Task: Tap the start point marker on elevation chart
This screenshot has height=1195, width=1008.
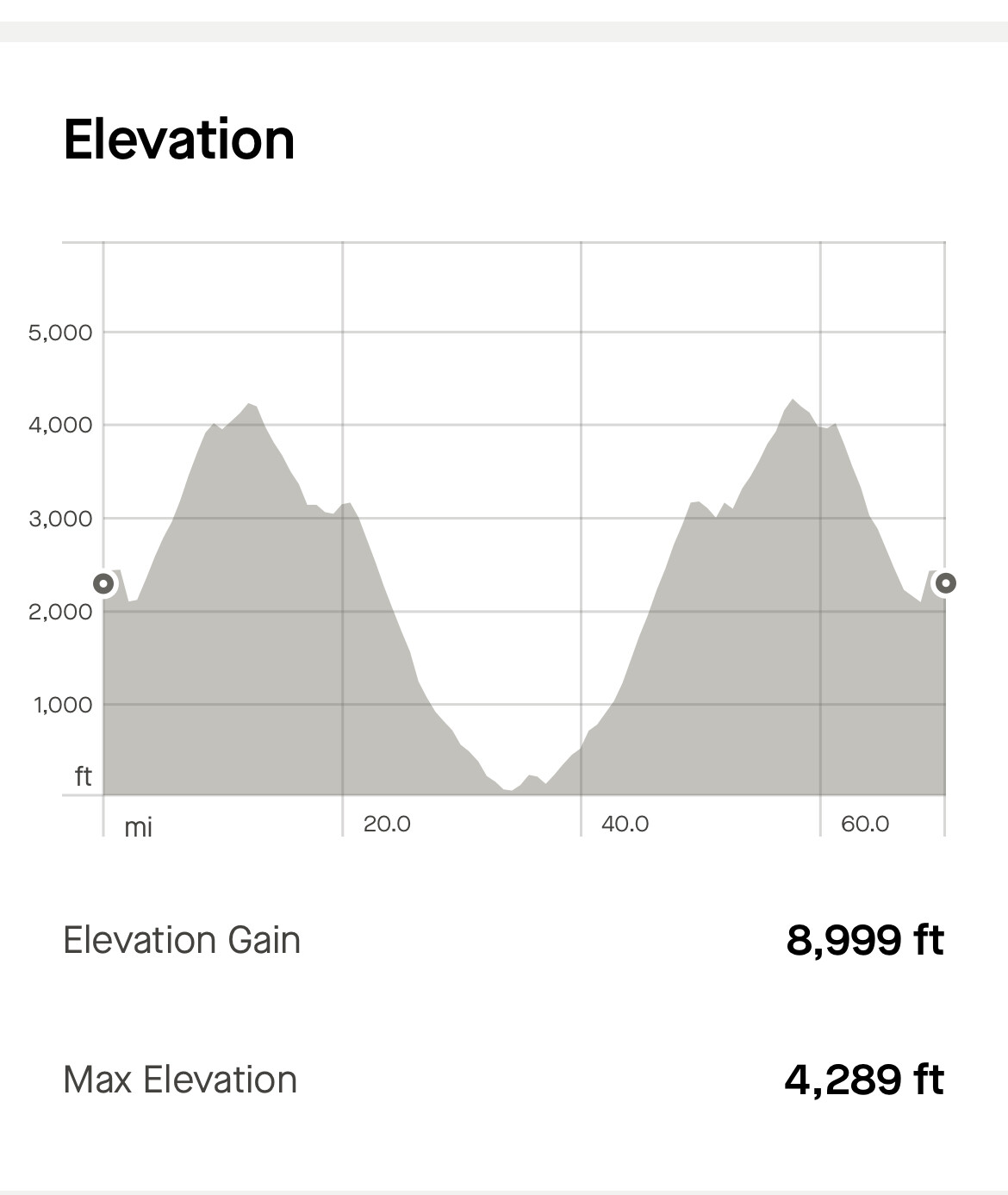Action: click(103, 584)
